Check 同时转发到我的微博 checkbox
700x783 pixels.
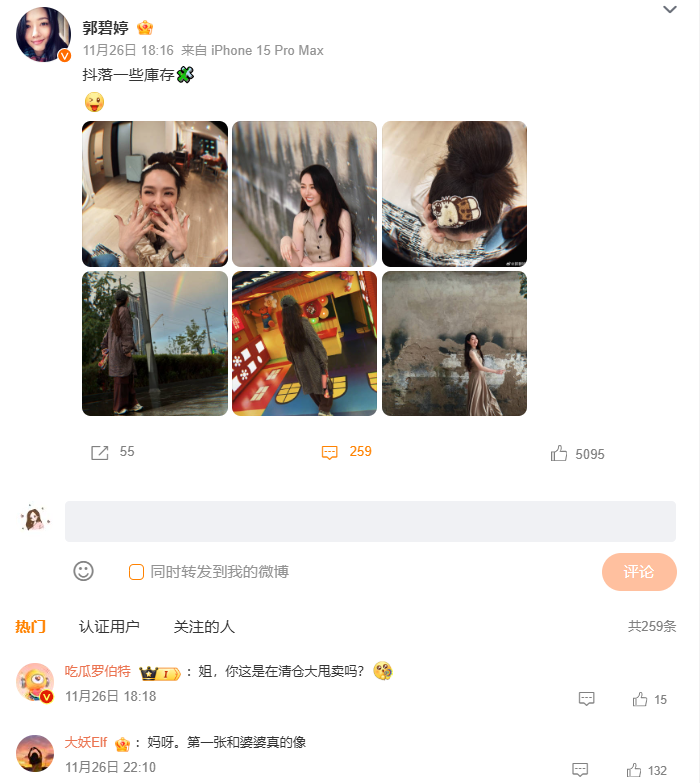point(137,572)
